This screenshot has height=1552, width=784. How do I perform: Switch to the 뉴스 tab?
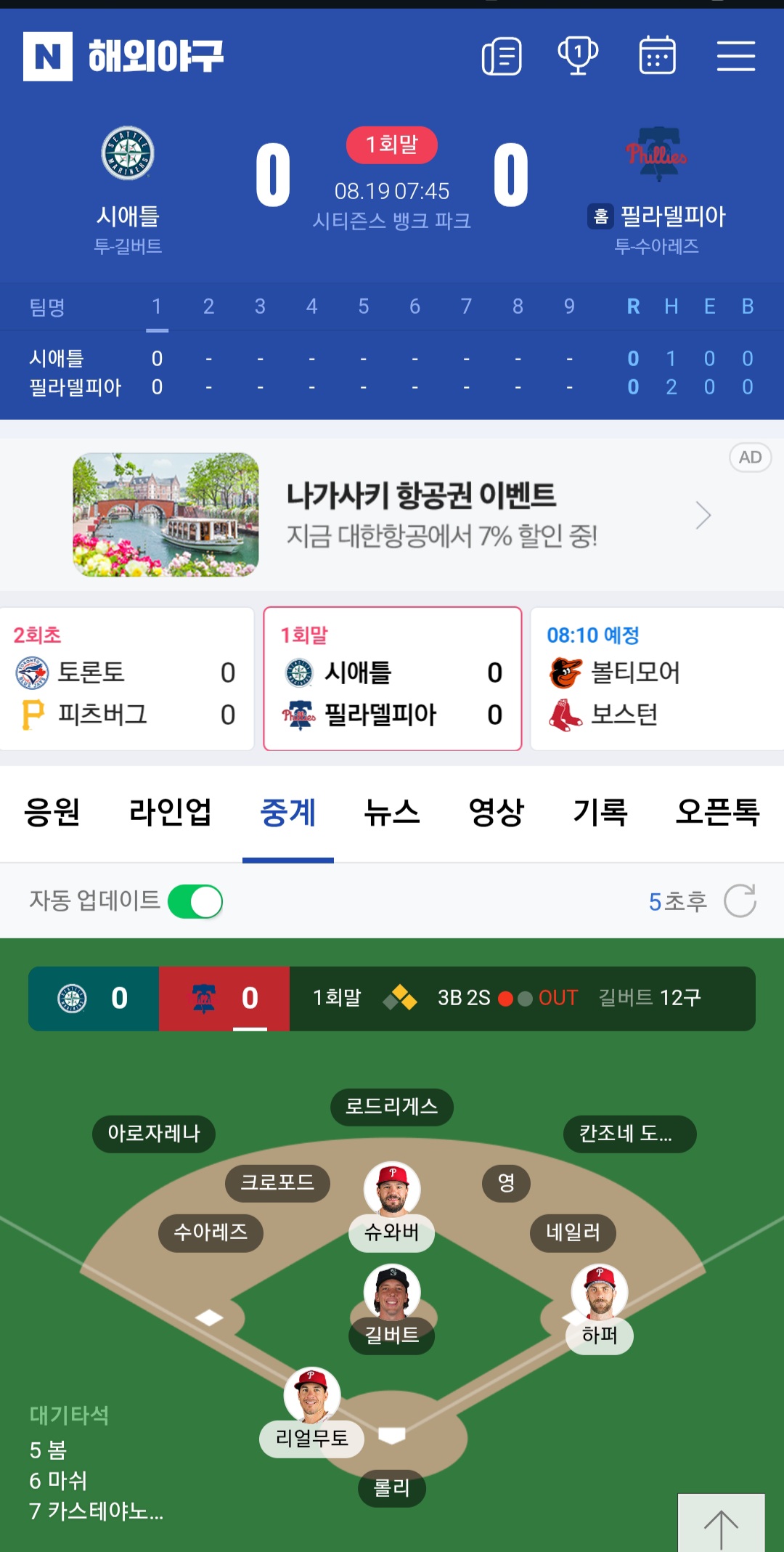(x=392, y=811)
